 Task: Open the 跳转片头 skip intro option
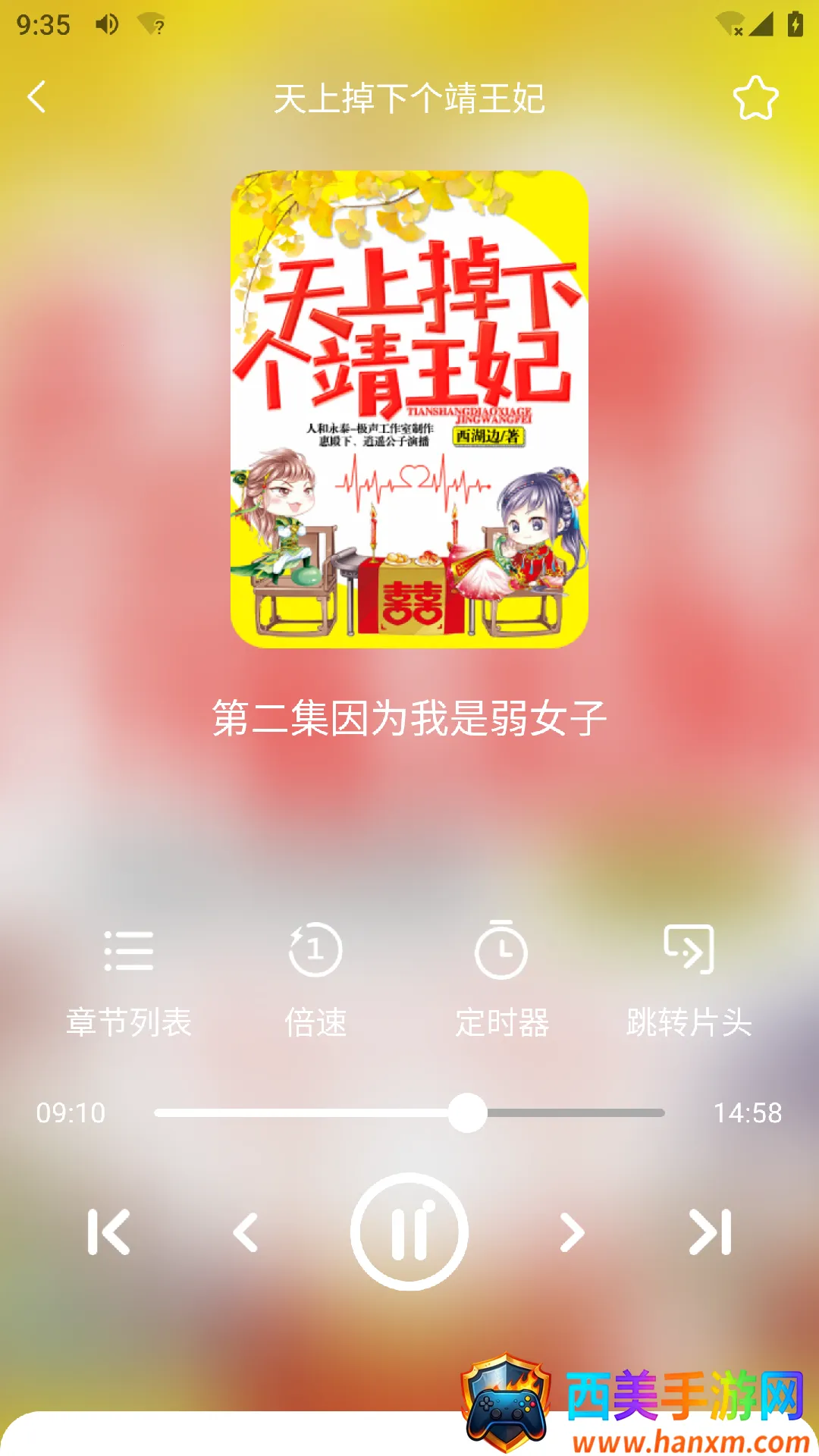click(x=689, y=979)
